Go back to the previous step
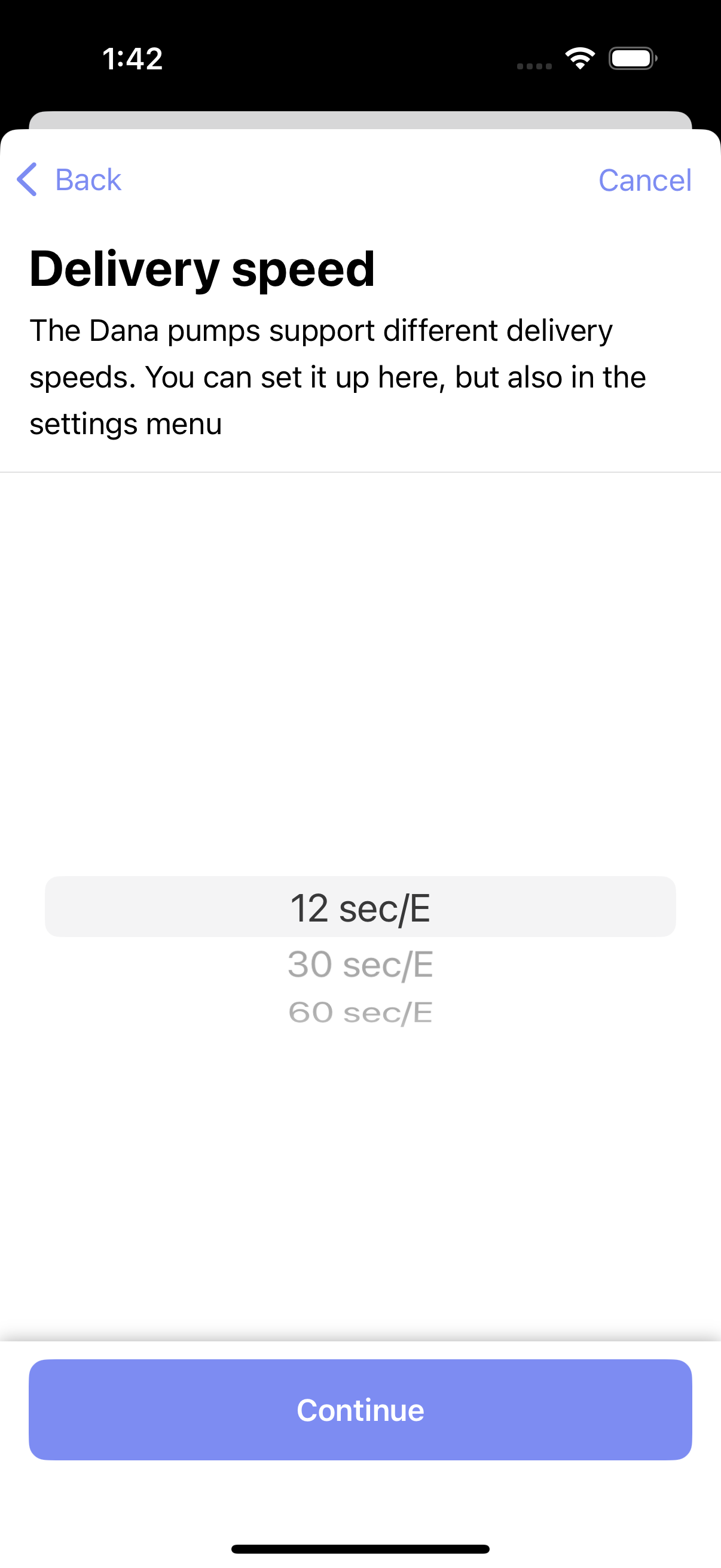Viewport: 721px width, 1568px height. 69,179
